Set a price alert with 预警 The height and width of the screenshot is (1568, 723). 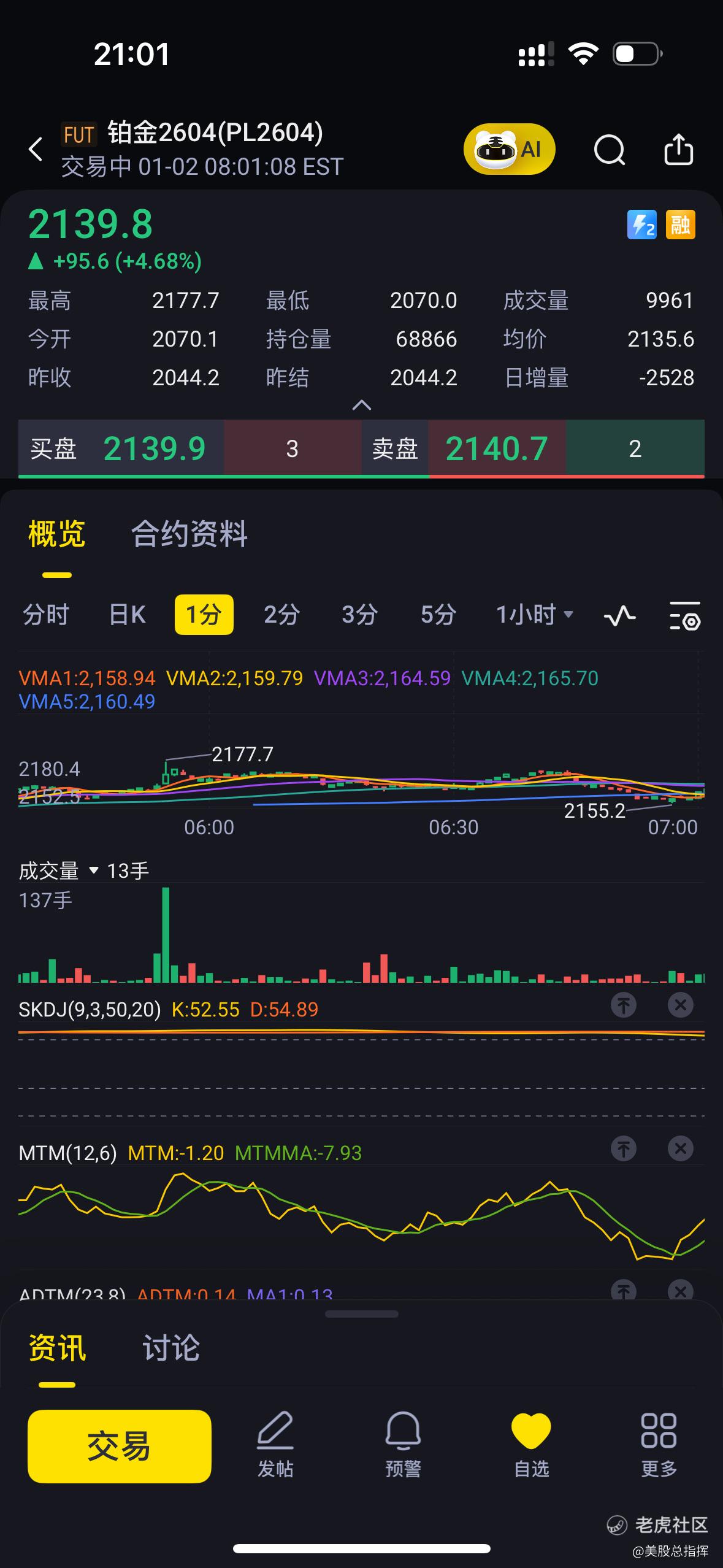[403, 1447]
